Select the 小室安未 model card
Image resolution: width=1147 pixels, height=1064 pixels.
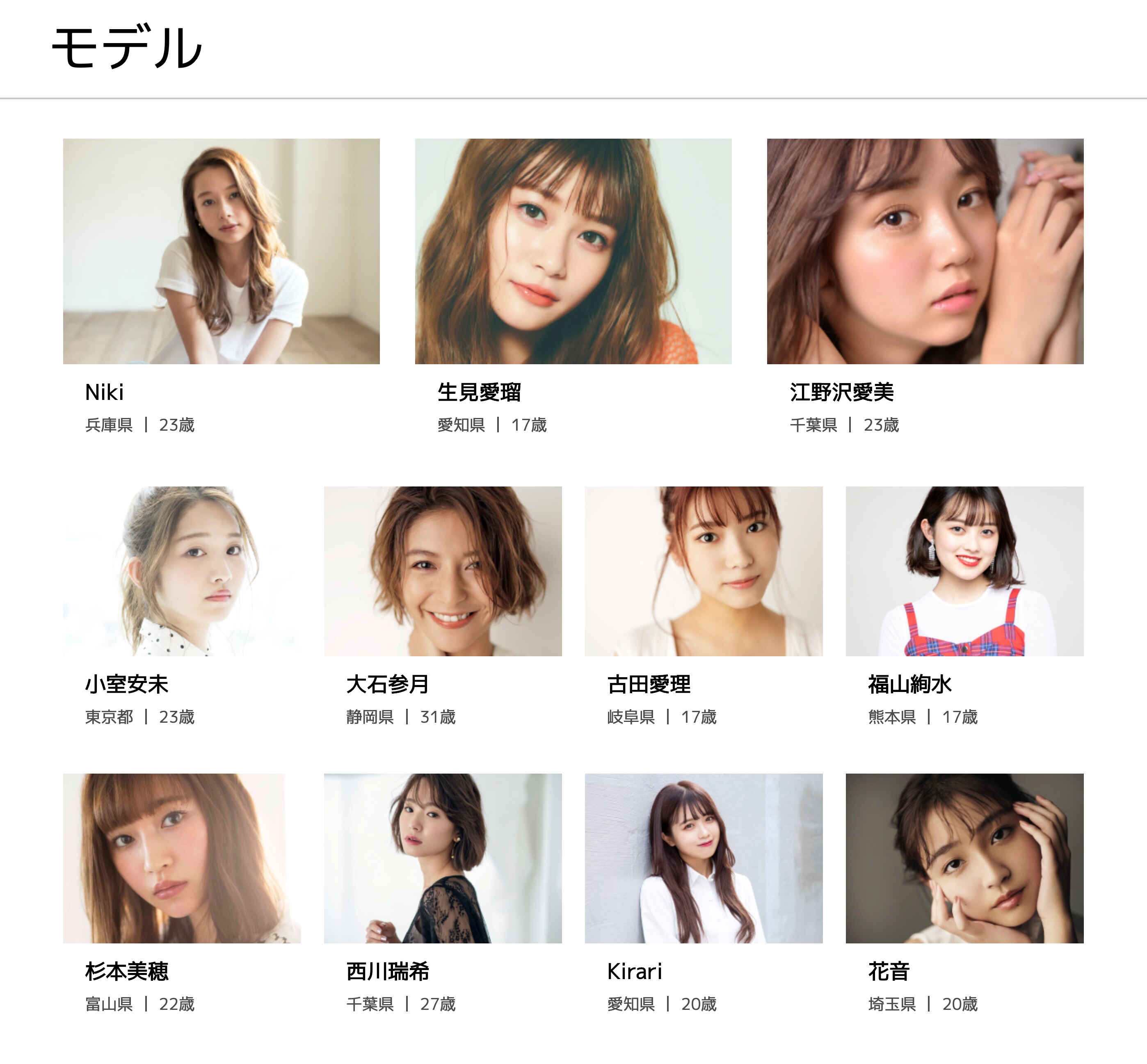tap(181, 571)
